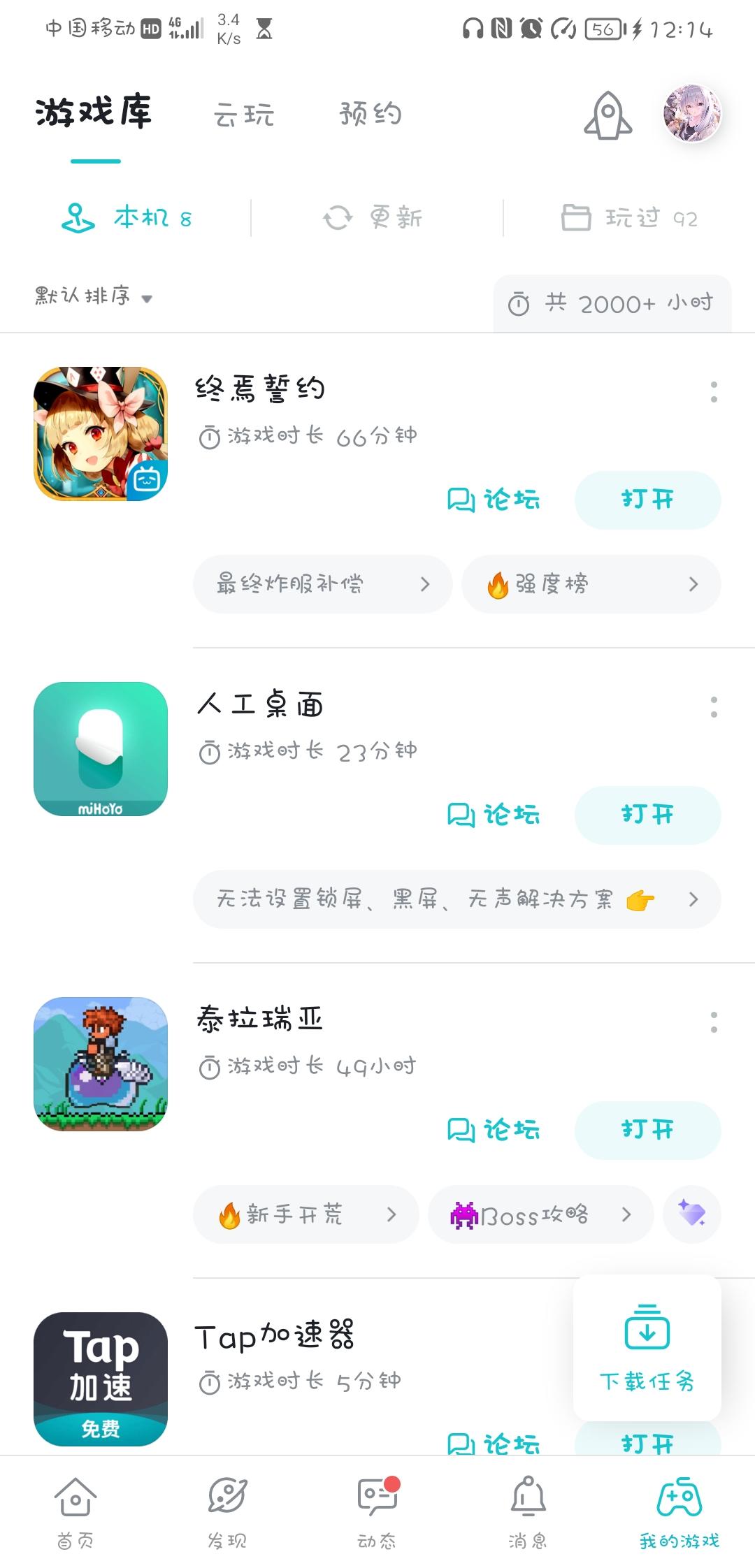This screenshot has width=755, height=1568.
Task: Open the rocket booster icon
Action: click(x=607, y=115)
